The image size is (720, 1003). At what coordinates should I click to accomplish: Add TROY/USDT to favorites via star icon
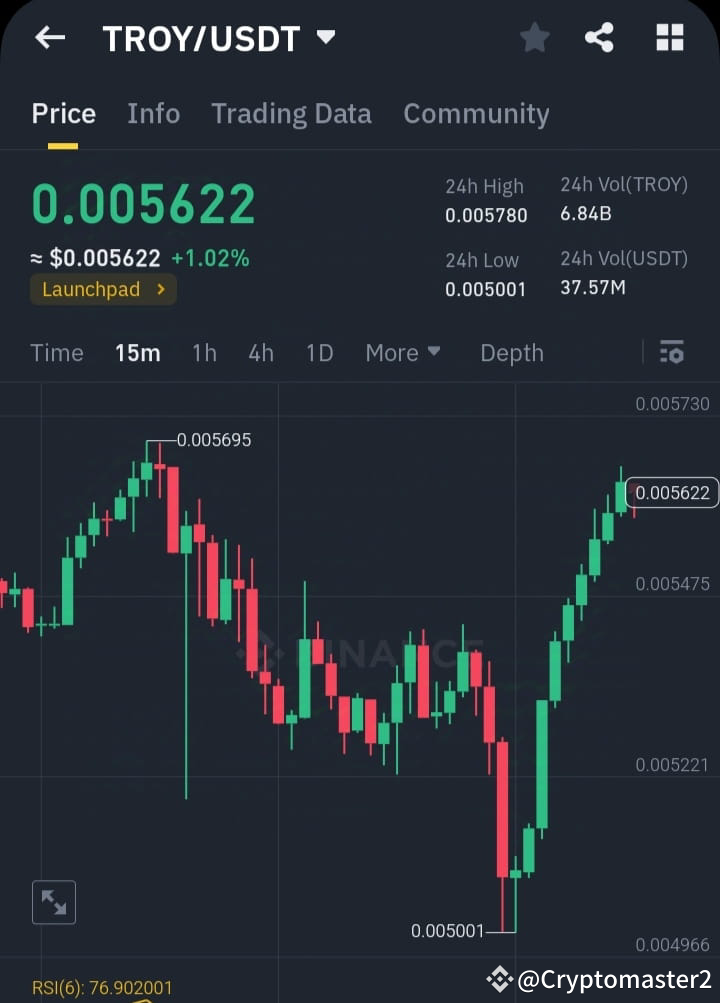(x=534, y=38)
